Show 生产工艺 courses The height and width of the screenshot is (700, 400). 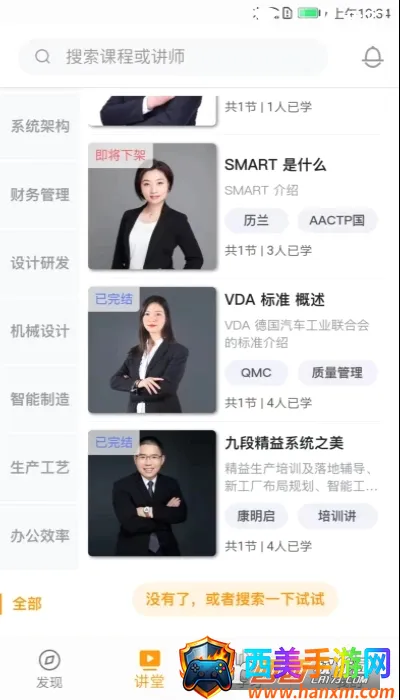pyautogui.click(x=40, y=467)
